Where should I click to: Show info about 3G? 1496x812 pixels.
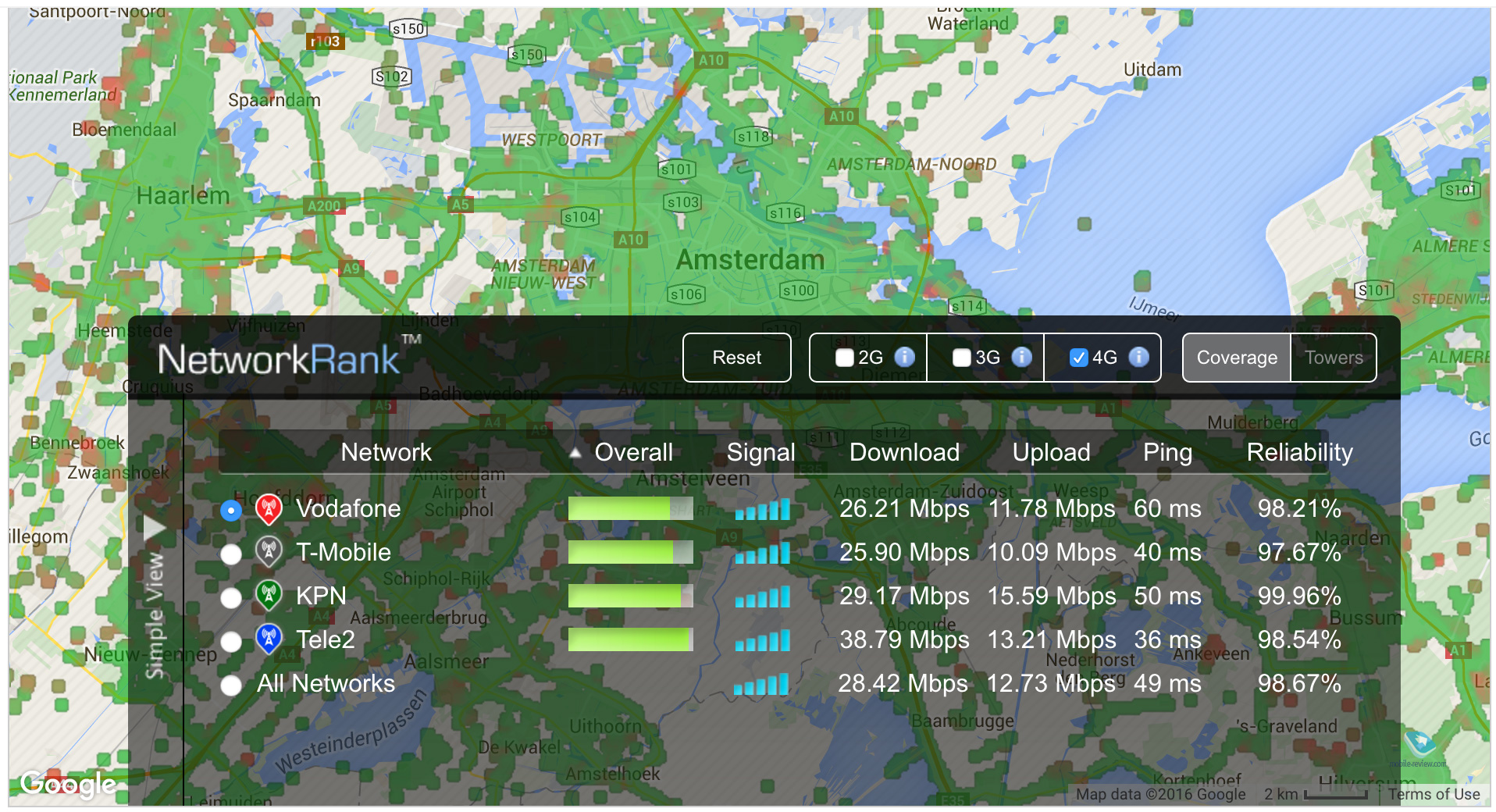pyautogui.click(x=1021, y=357)
